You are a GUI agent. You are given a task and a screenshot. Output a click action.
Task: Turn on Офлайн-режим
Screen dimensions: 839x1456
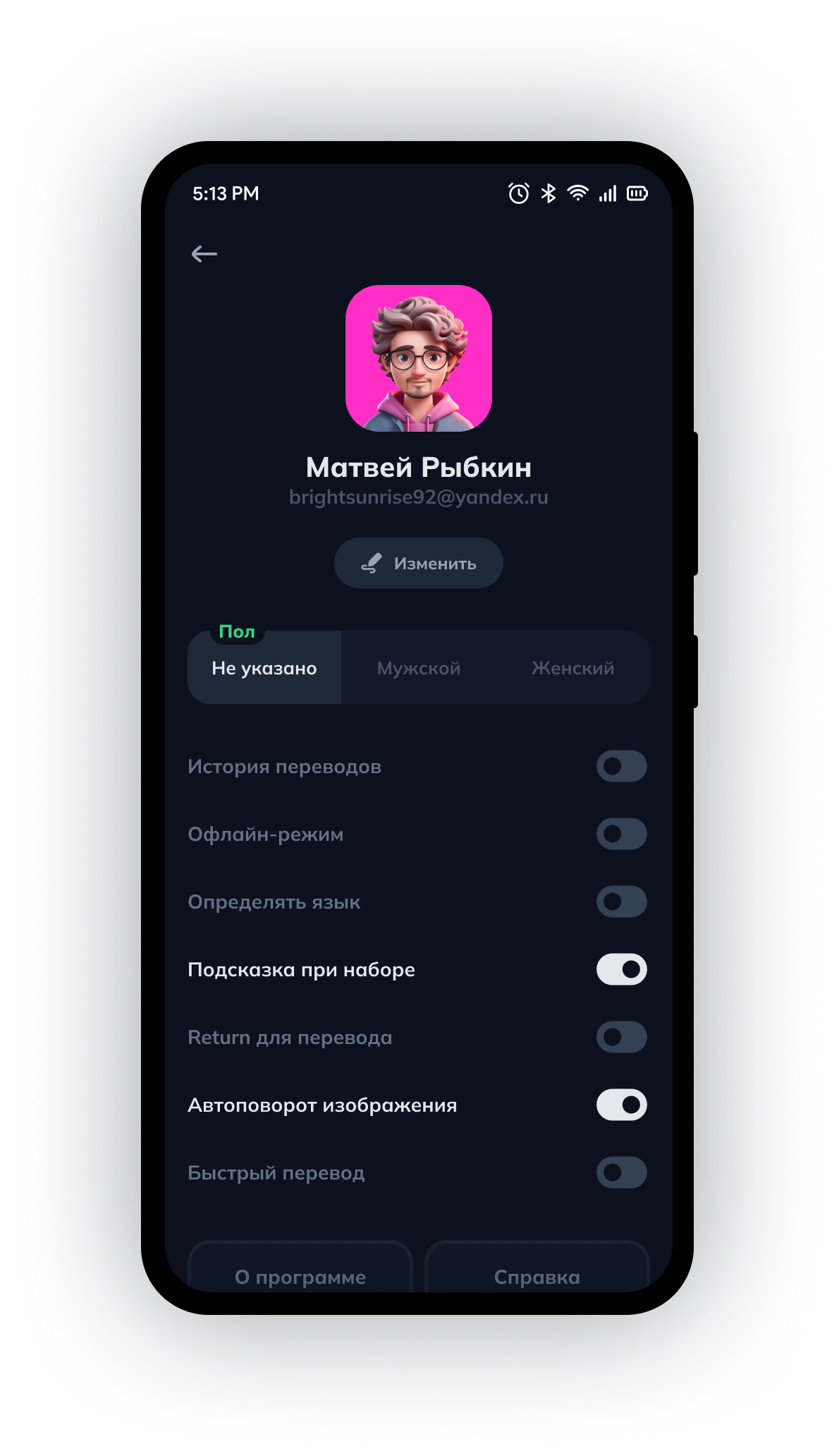click(x=621, y=834)
